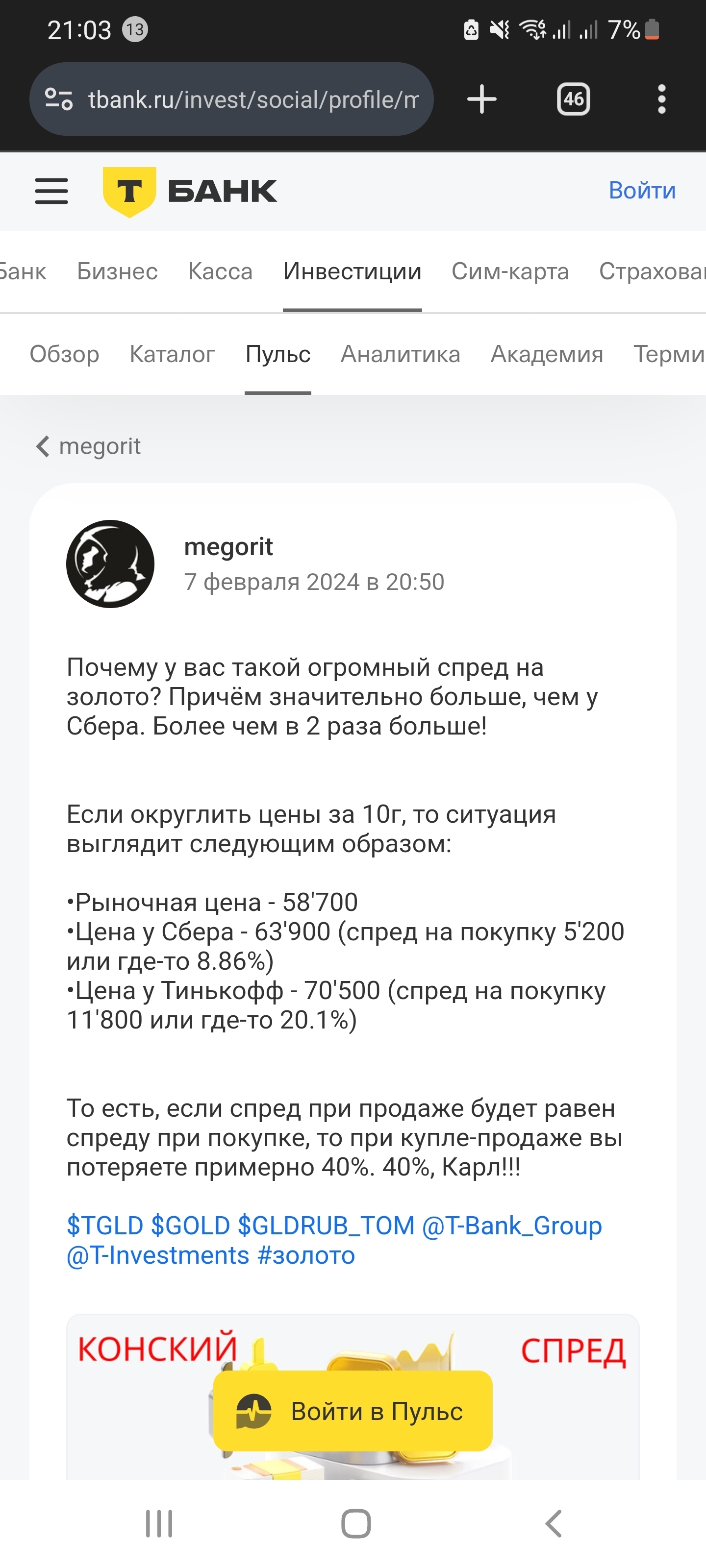
Task: Open the hamburger menu
Action: point(52,191)
